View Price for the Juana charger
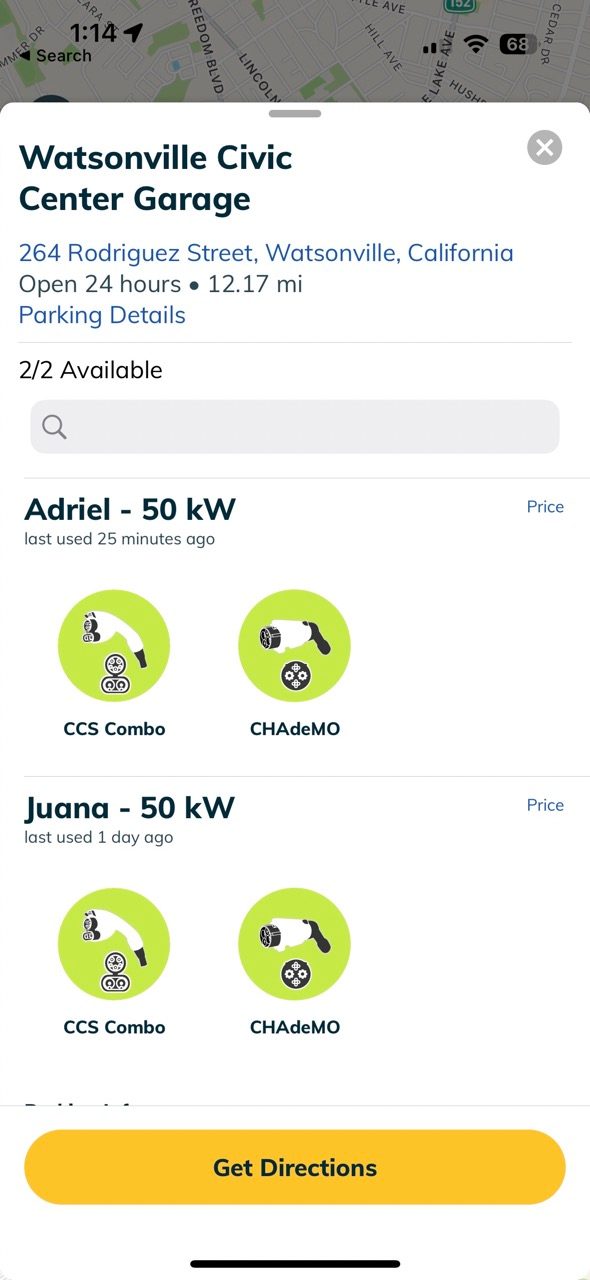This screenshot has height=1280, width=590. pos(545,805)
